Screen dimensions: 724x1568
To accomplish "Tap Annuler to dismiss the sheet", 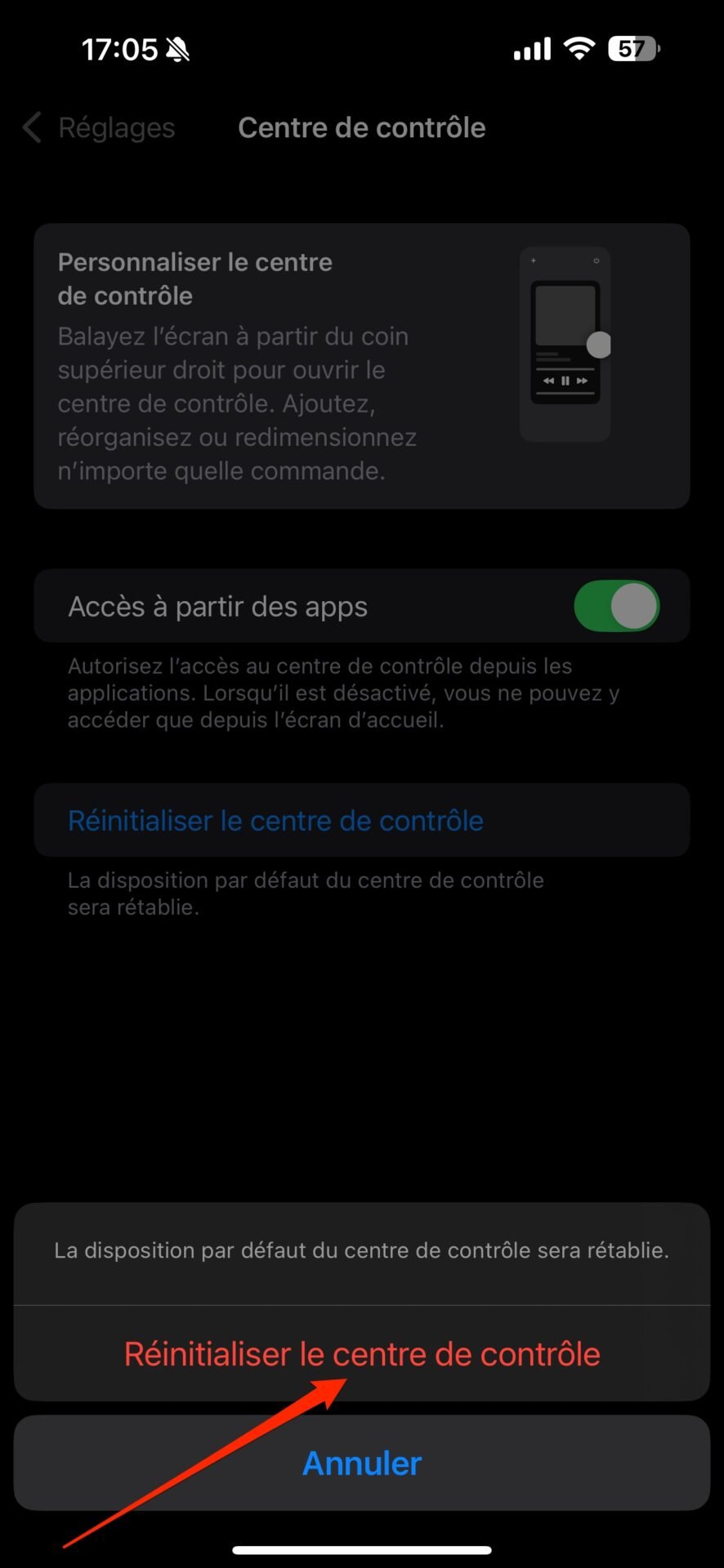I will coord(362,1463).
